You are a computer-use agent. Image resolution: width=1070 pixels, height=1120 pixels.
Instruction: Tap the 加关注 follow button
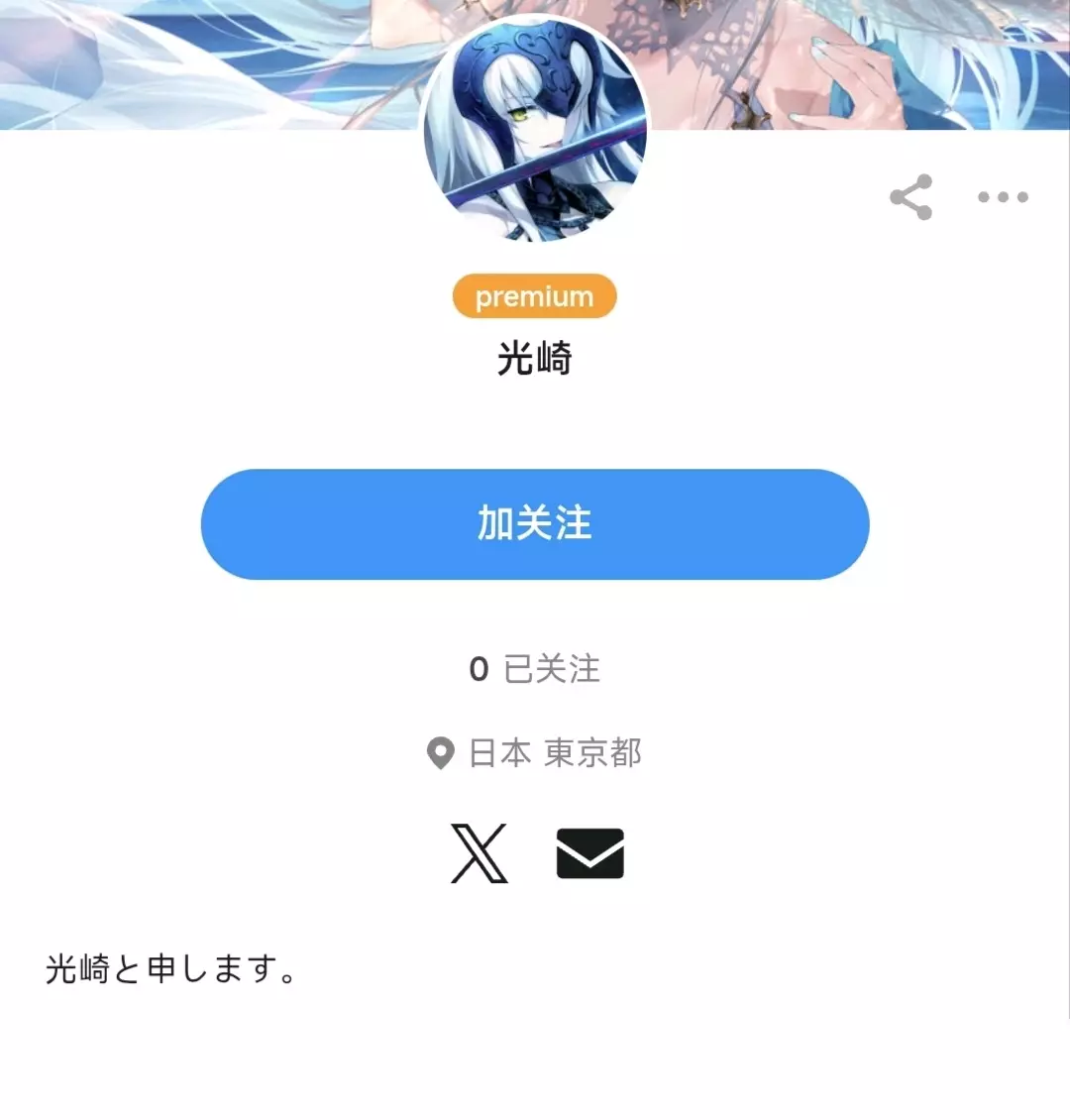click(x=535, y=524)
